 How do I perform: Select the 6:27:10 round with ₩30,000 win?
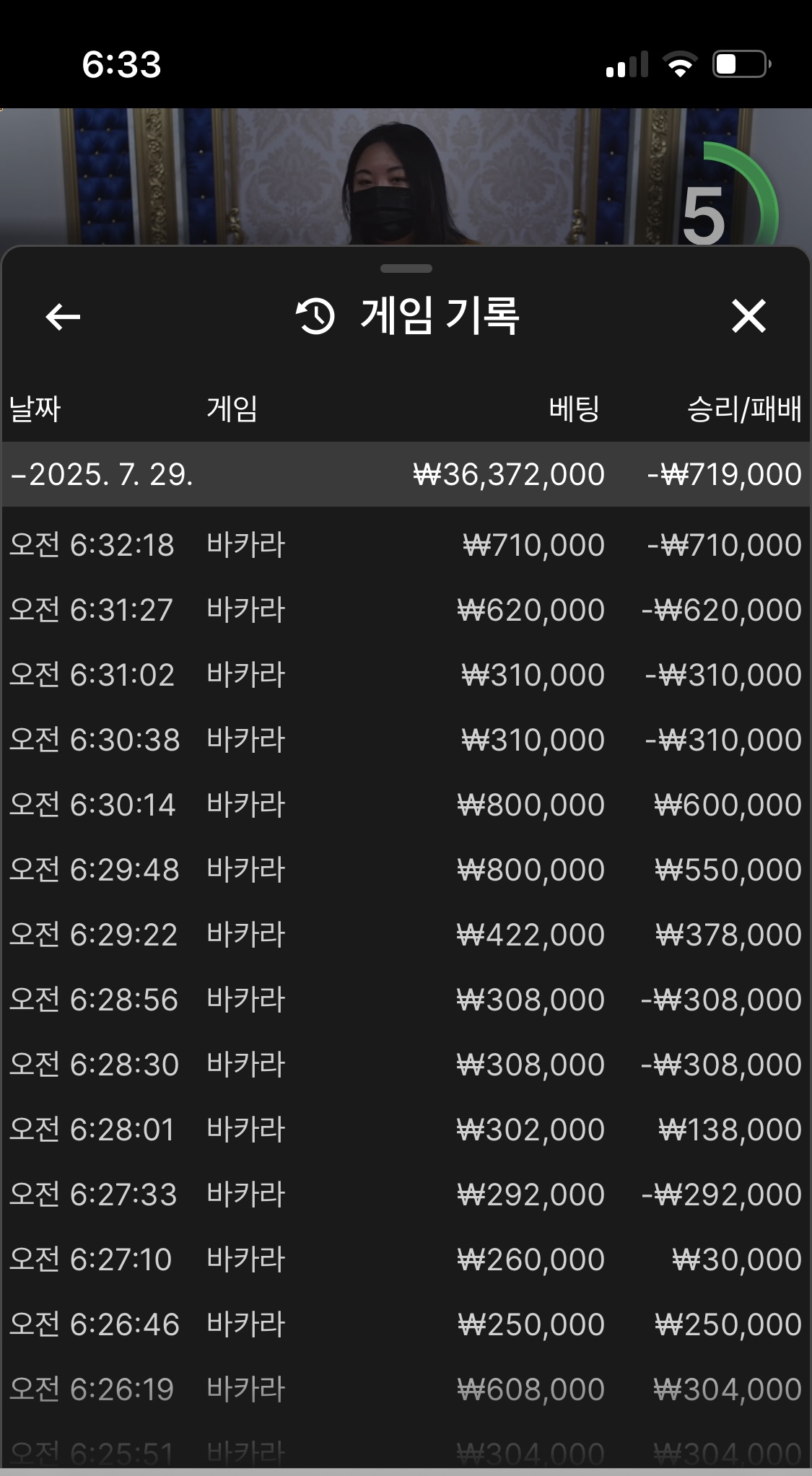[406, 1259]
